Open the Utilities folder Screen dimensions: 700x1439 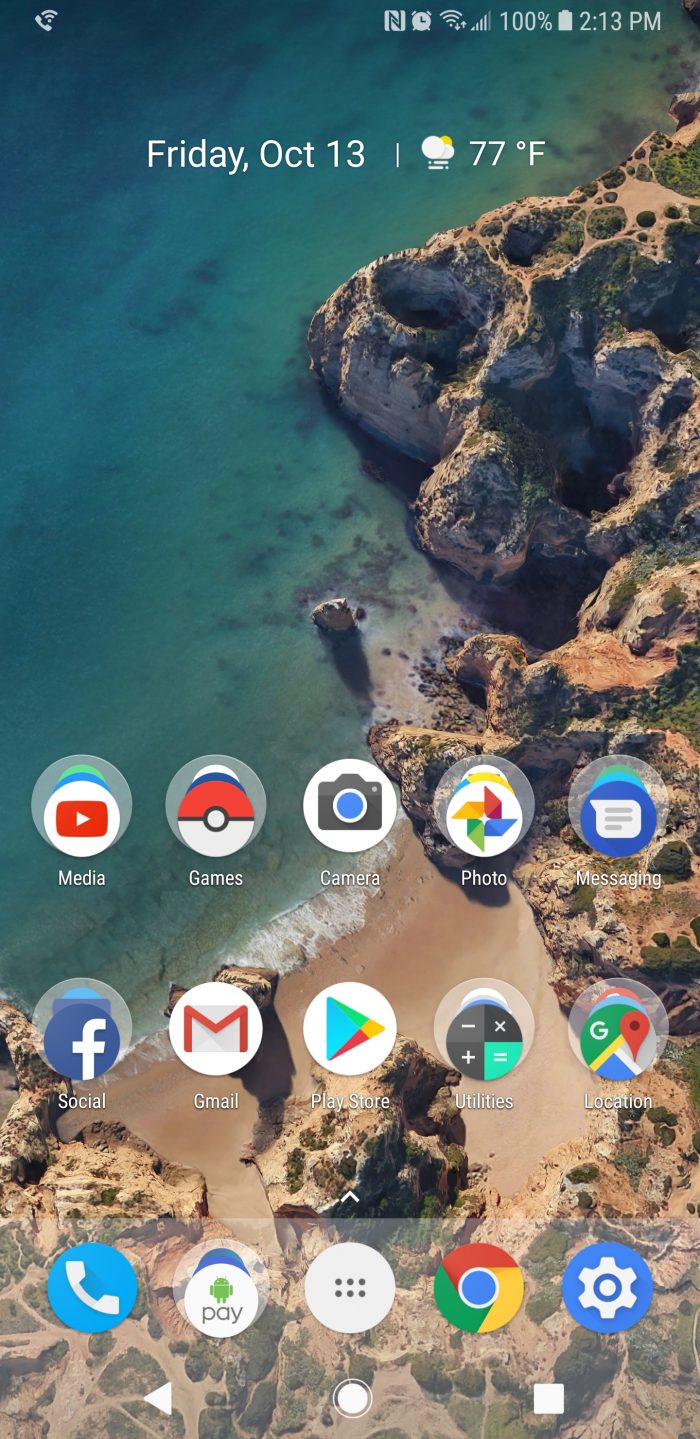click(x=484, y=1029)
